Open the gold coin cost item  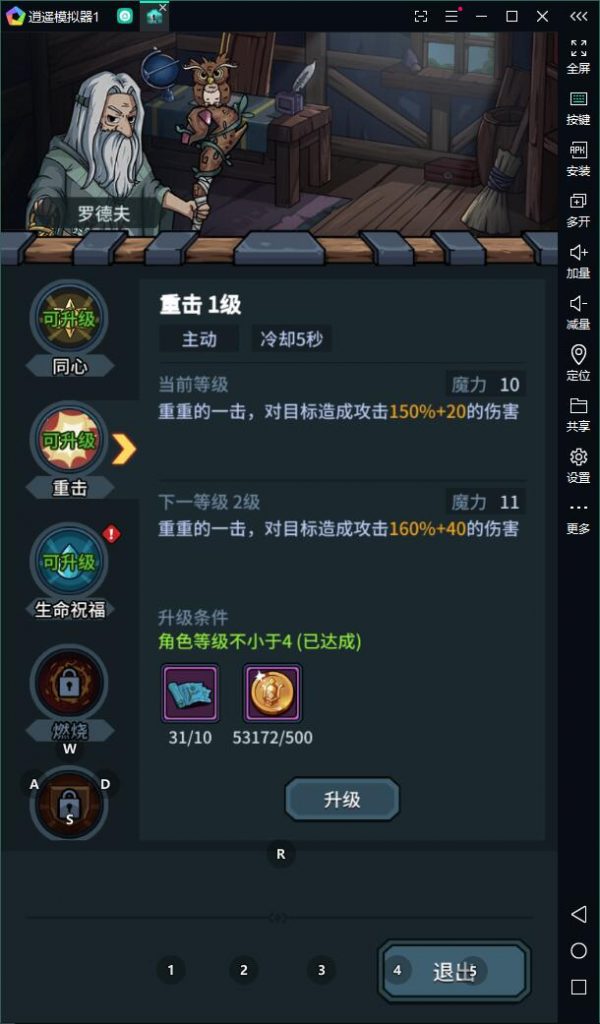pyautogui.click(x=272, y=693)
